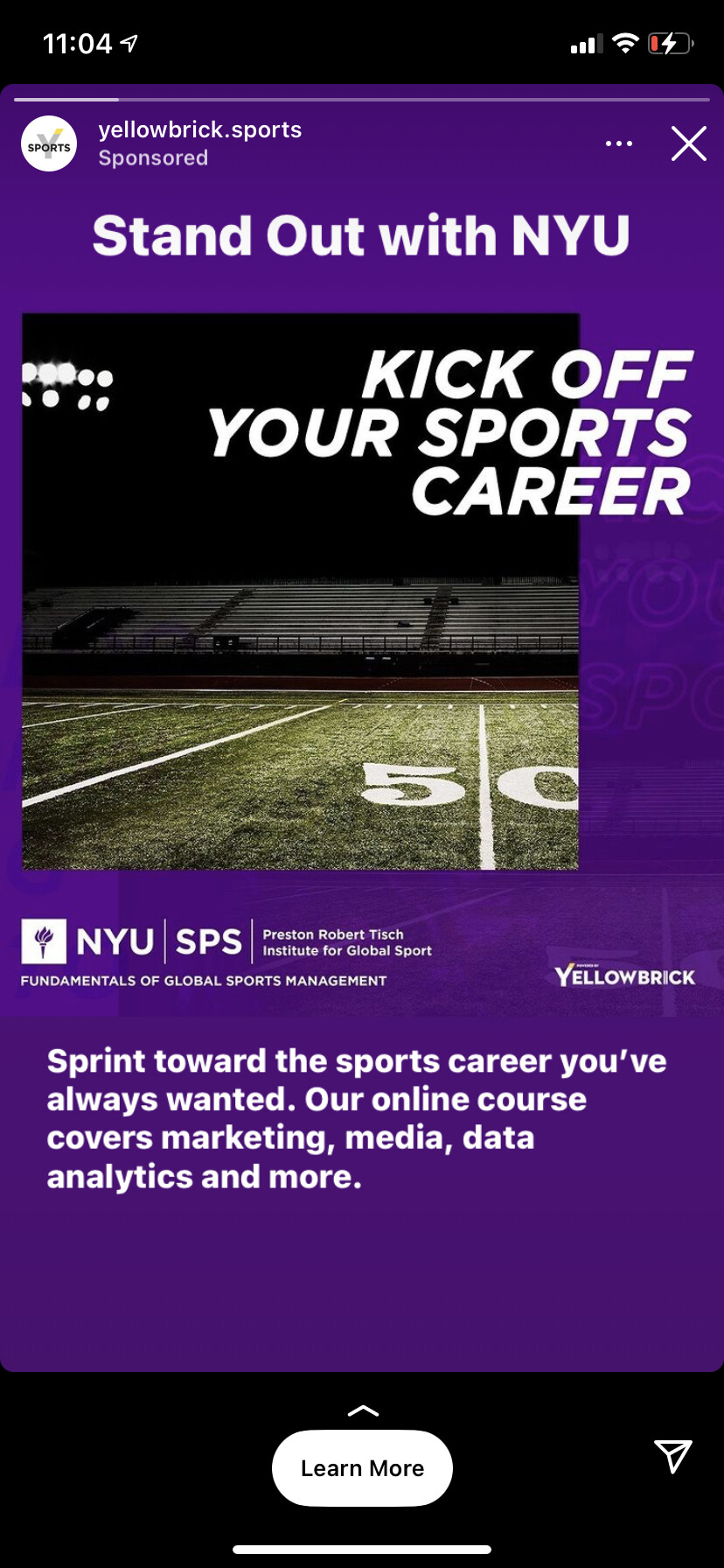This screenshot has width=724, height=1568.
Task: Tap the Learn More button
Action: (x=362, y=1467)
